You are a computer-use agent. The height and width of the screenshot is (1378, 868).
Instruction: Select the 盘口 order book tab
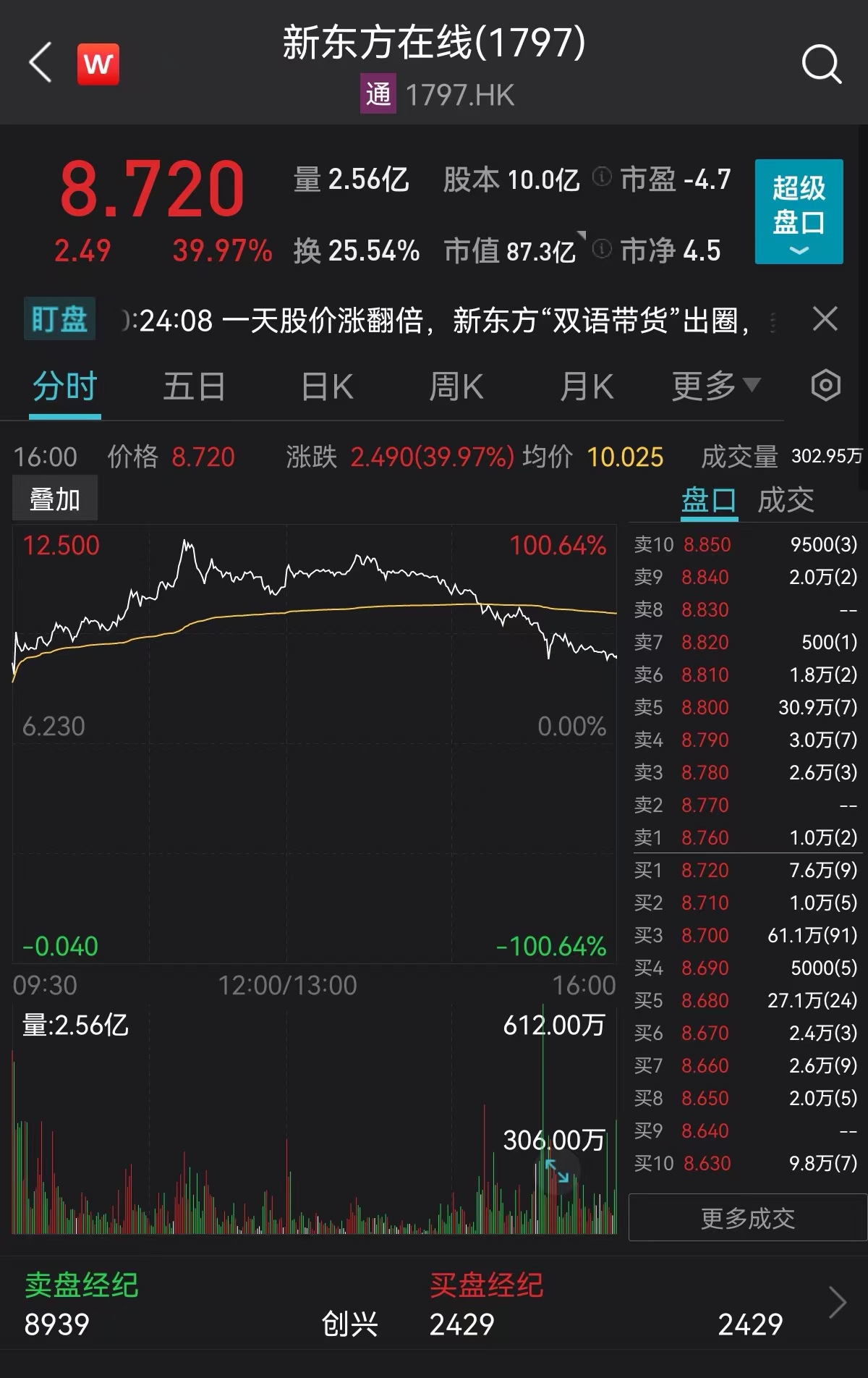point(708,500)
